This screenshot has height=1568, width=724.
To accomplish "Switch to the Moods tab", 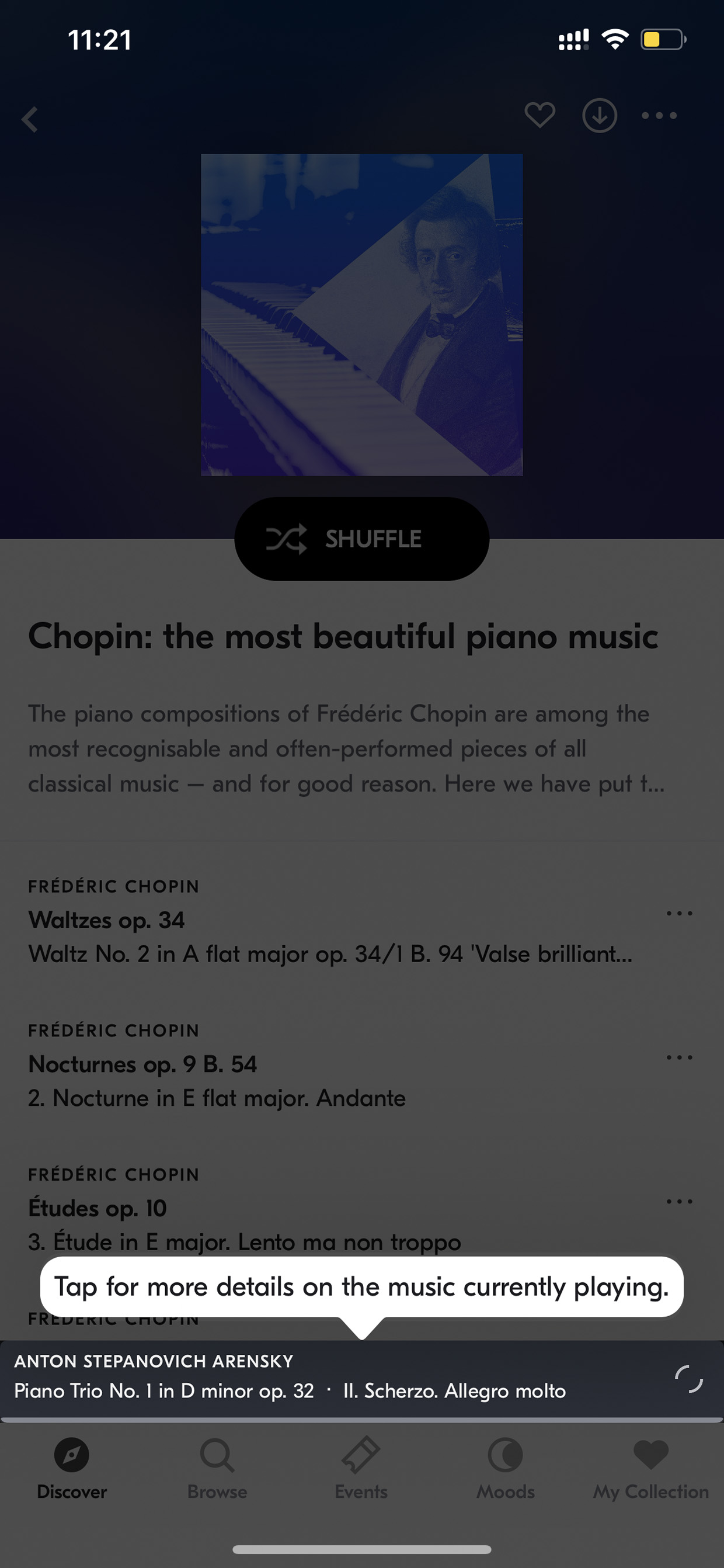I will 506,1469.
